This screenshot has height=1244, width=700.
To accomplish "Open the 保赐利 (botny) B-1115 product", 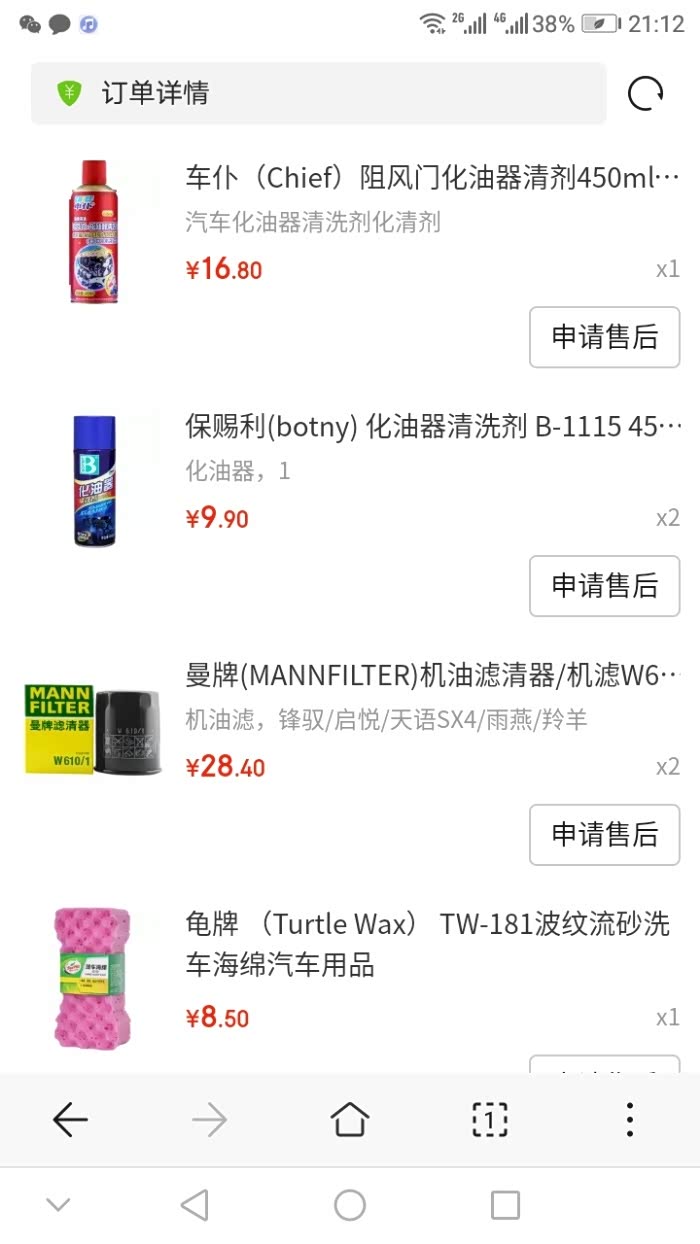I will coord(432,427).
